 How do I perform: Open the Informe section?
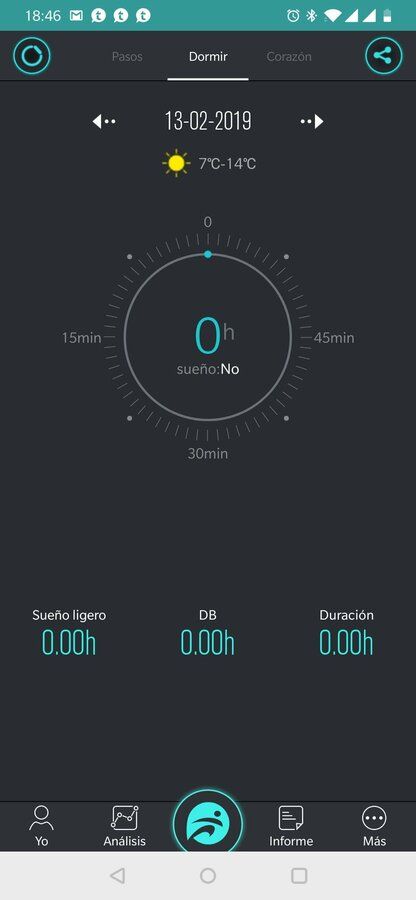click(x=291, y=826)
